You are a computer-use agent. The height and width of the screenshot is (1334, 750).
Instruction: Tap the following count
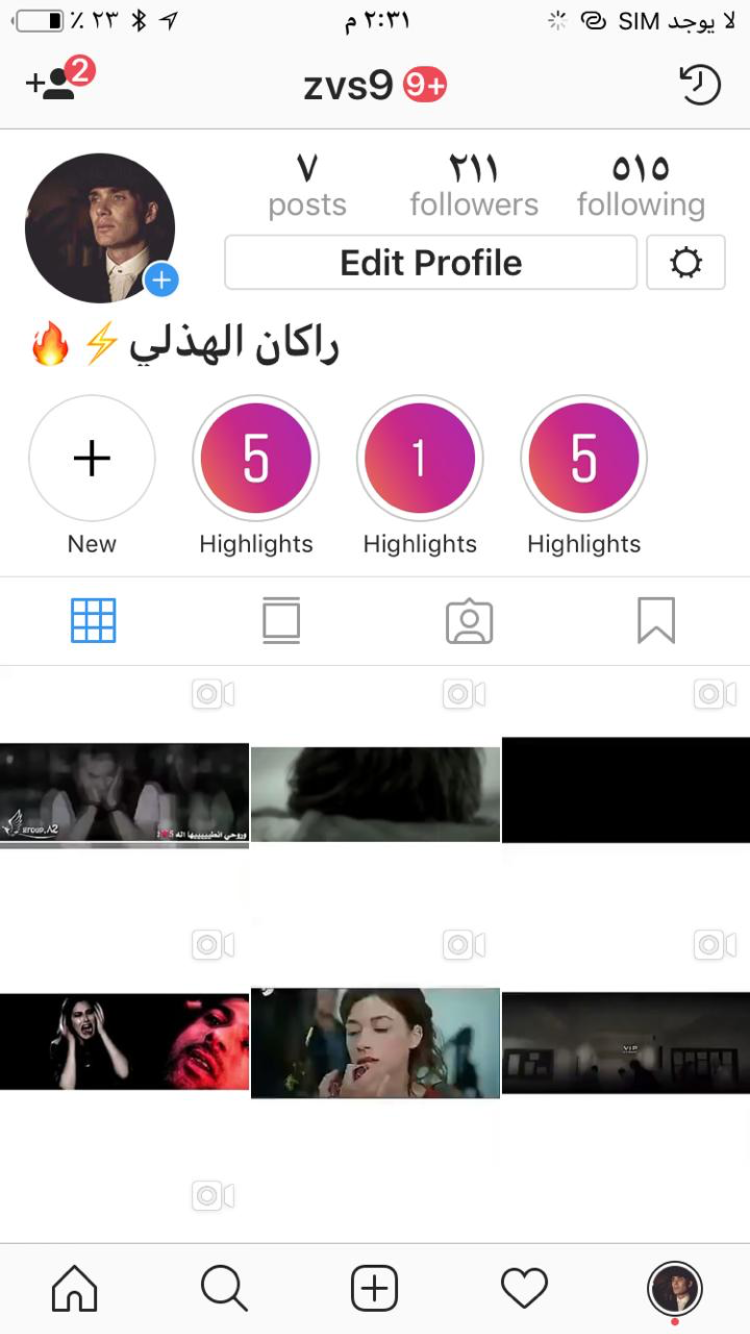[x=641, y=186]
